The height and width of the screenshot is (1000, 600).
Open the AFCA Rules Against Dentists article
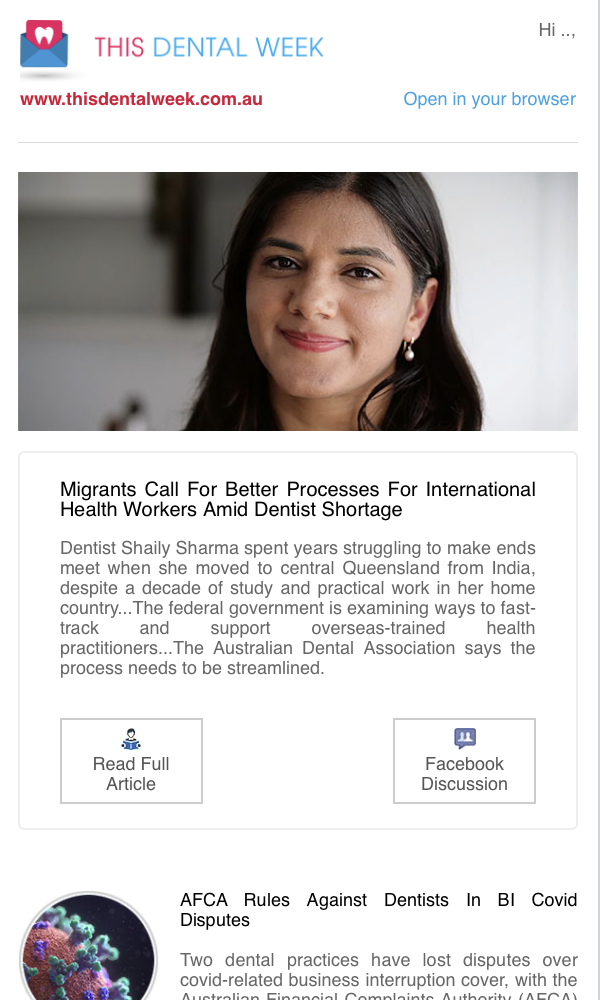(378, 909)
